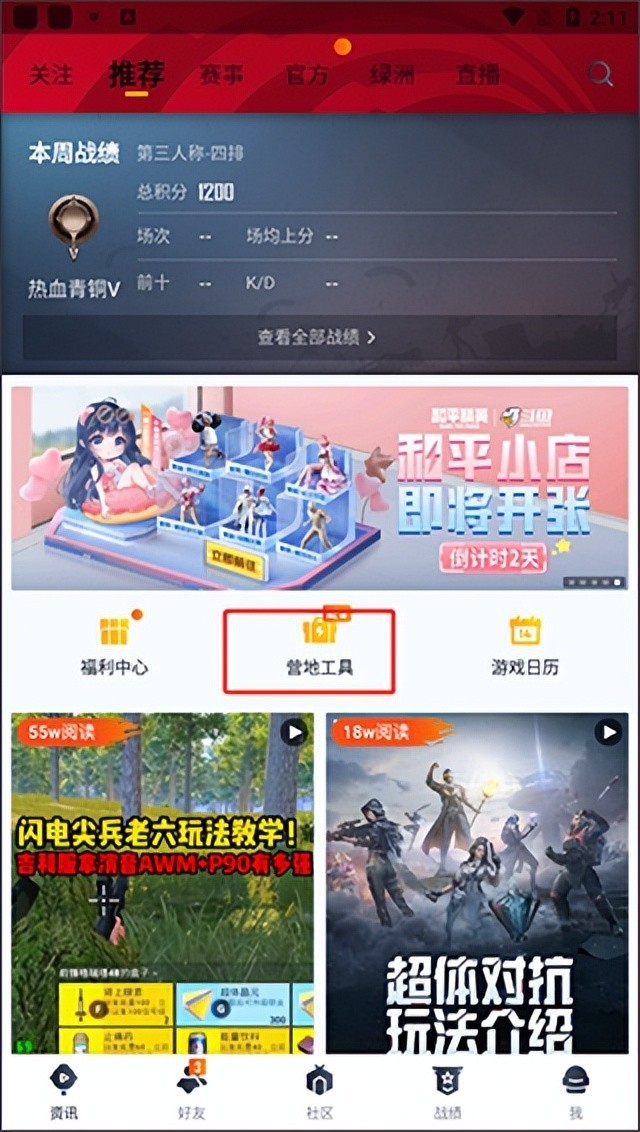Open the 和平小店 promotional banner
The image size is (640, 1132).
tap(320, 488)
